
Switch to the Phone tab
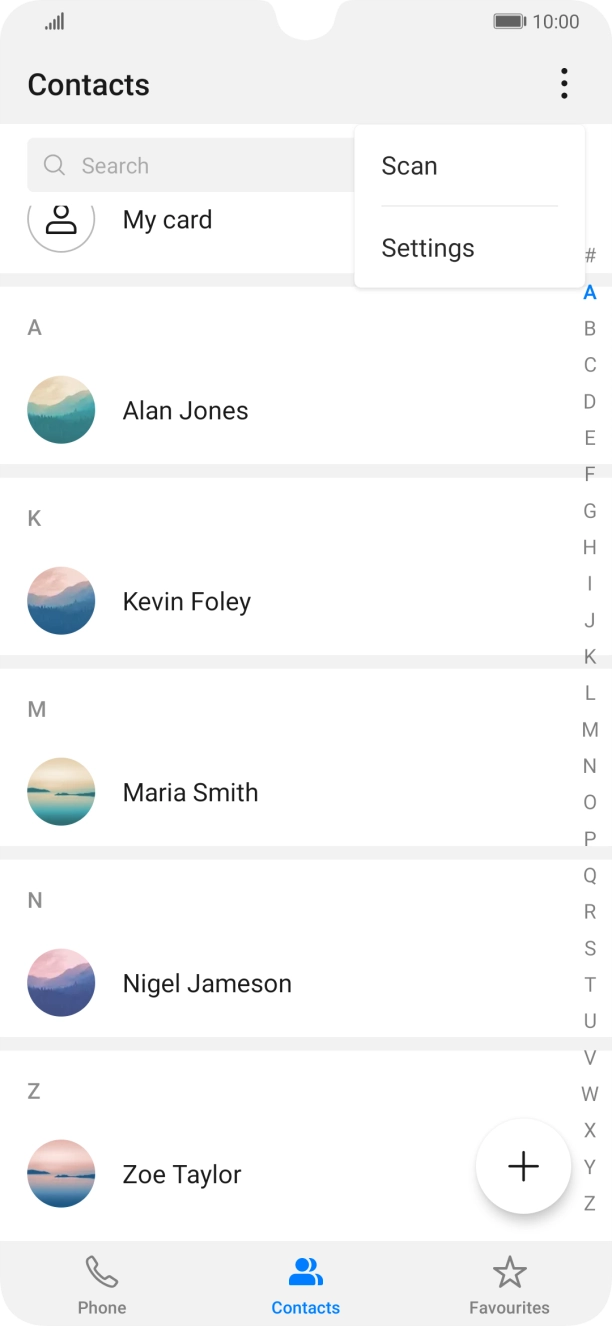tap(102, 1286)
